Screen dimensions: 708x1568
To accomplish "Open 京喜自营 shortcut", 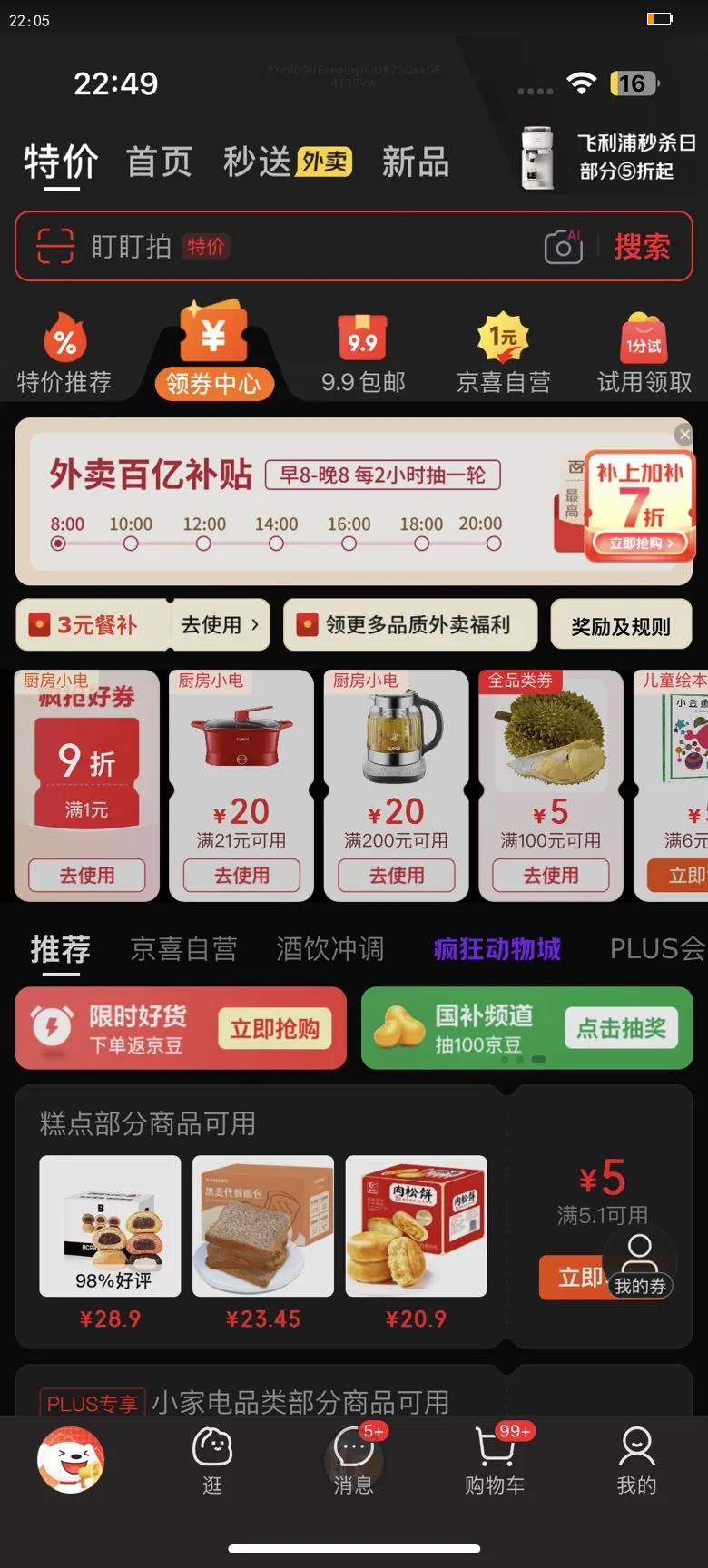I will click(504, 355).
